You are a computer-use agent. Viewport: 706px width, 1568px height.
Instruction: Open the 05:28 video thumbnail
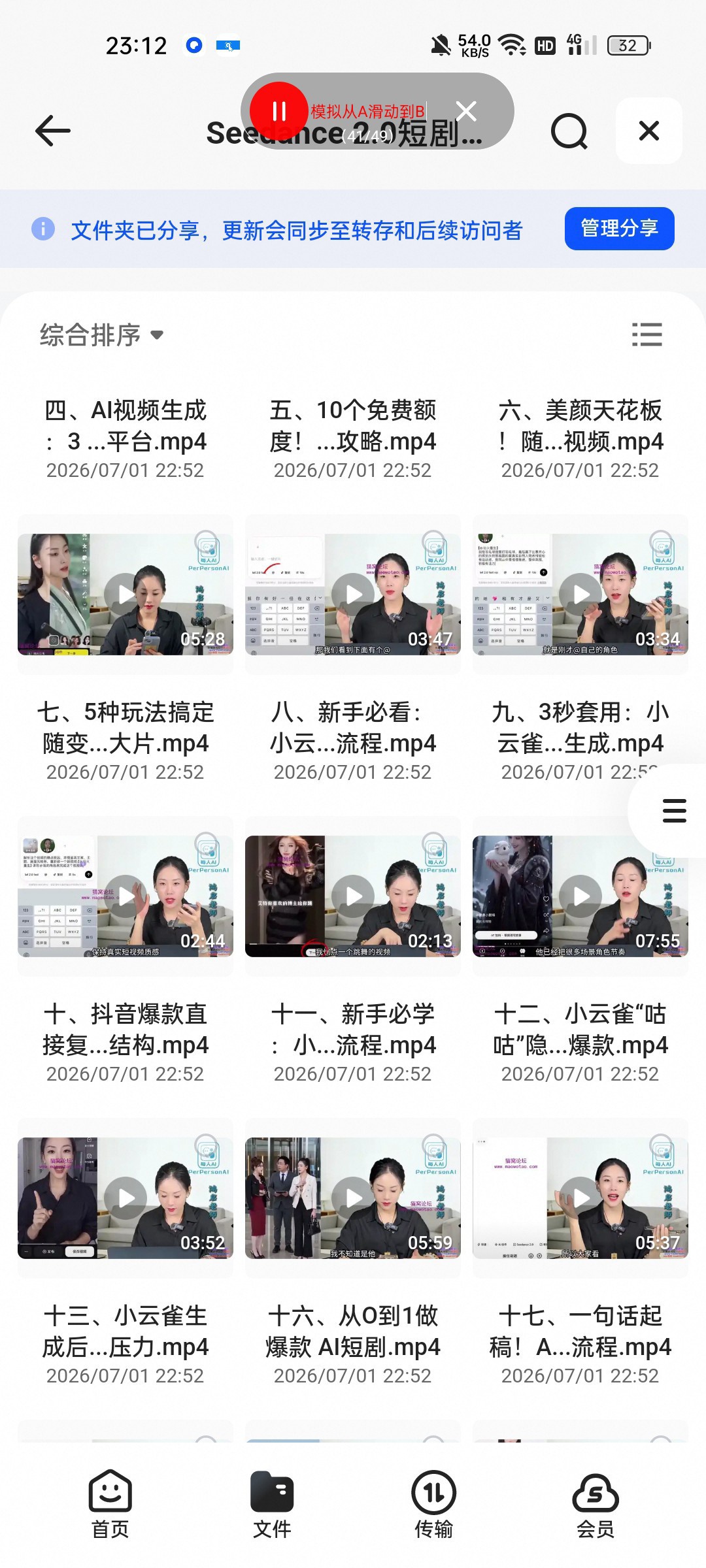(x=126, y=595)
